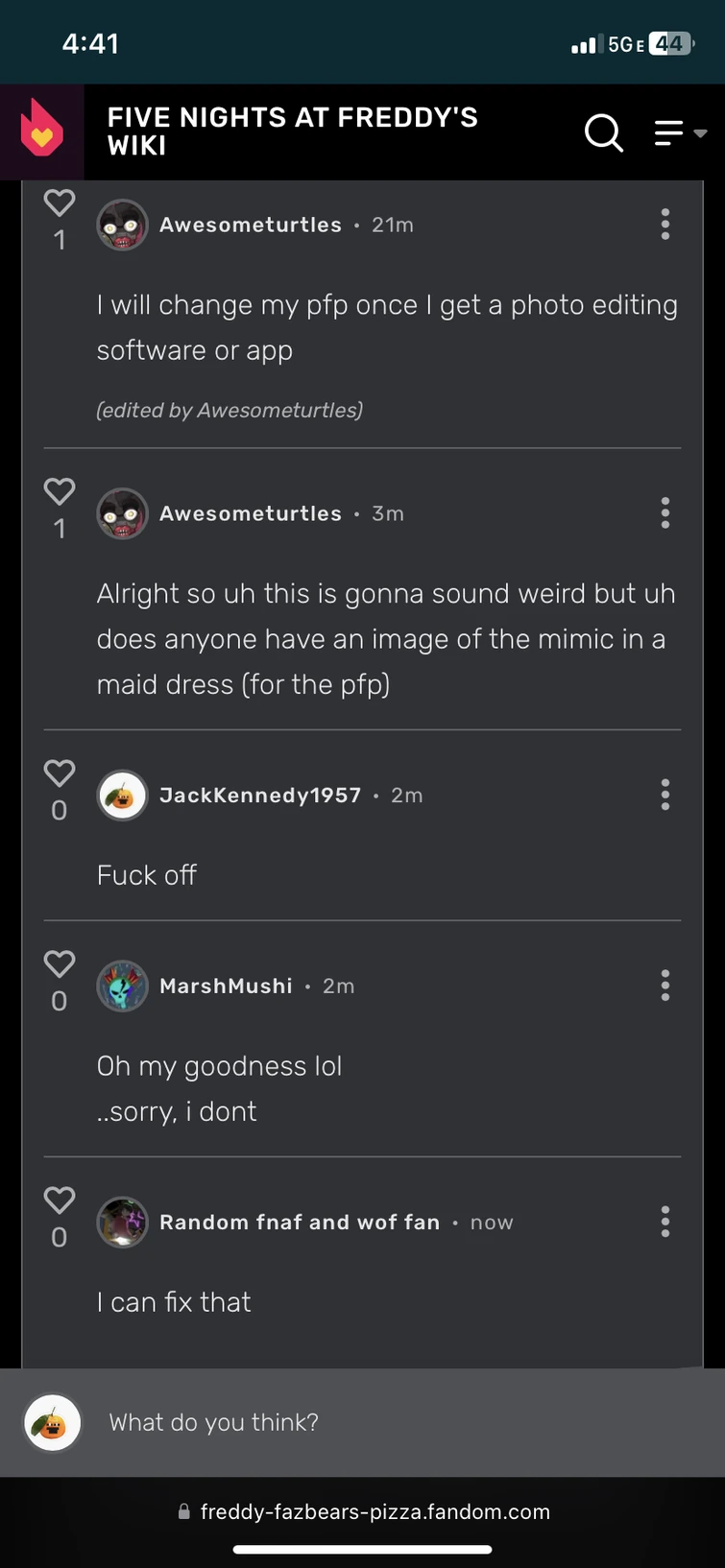Like the maid dress question comment
This screenshot has height=1568, width=725.
pos(59,491)
